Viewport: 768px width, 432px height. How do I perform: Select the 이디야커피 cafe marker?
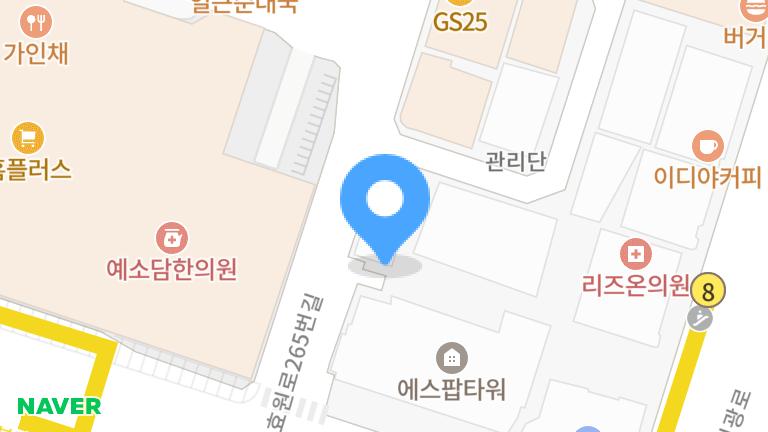(708, 146)
